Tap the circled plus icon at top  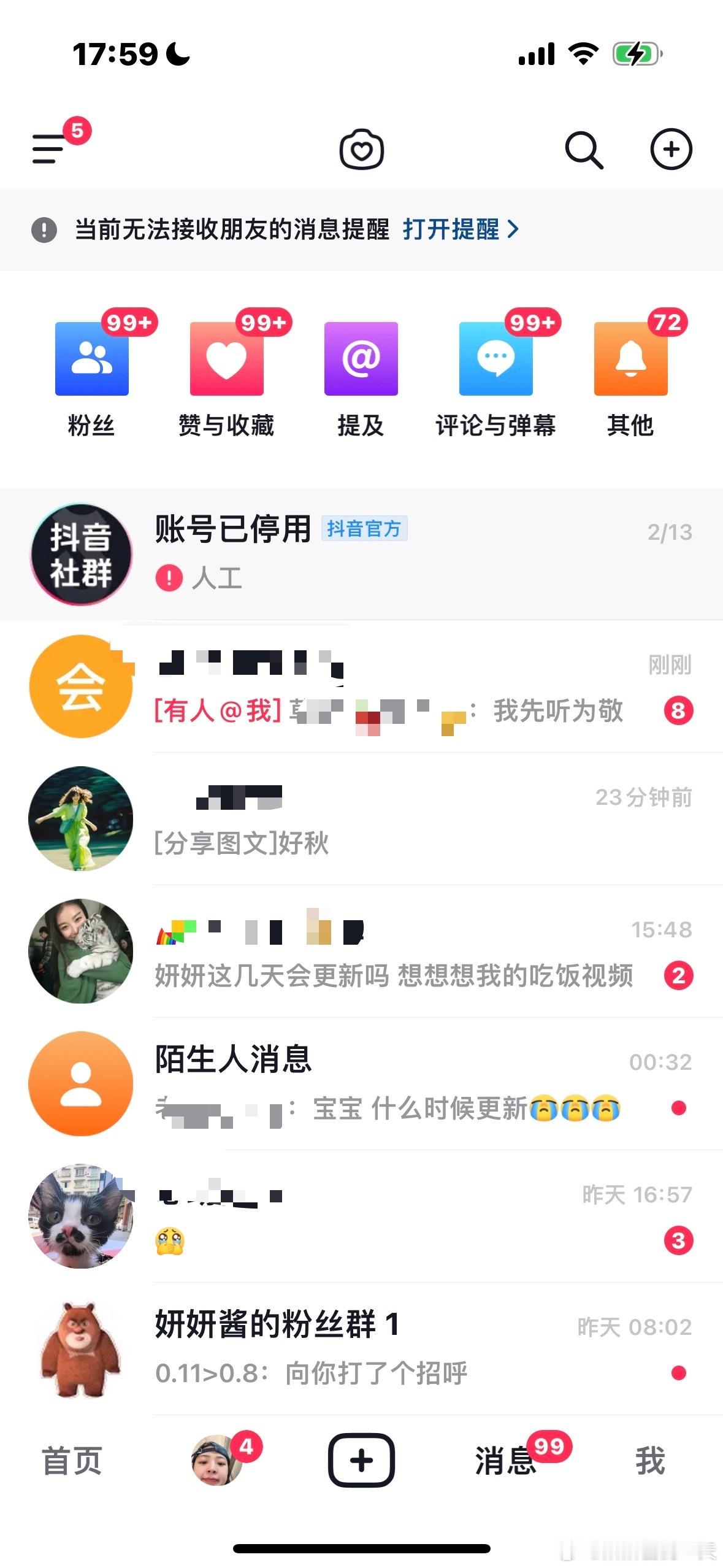tap(671, 149)
